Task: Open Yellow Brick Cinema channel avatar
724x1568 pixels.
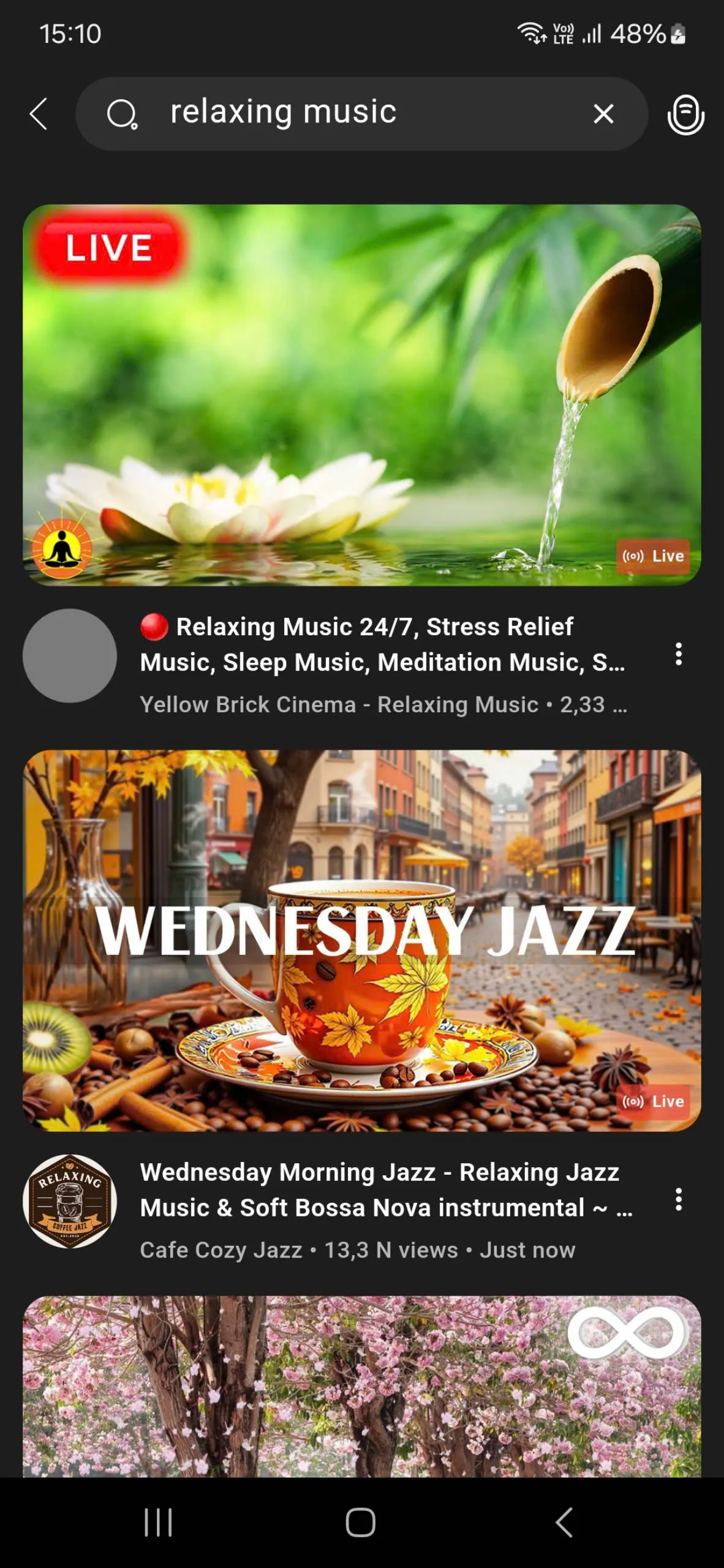Action: tap(70, 655)
